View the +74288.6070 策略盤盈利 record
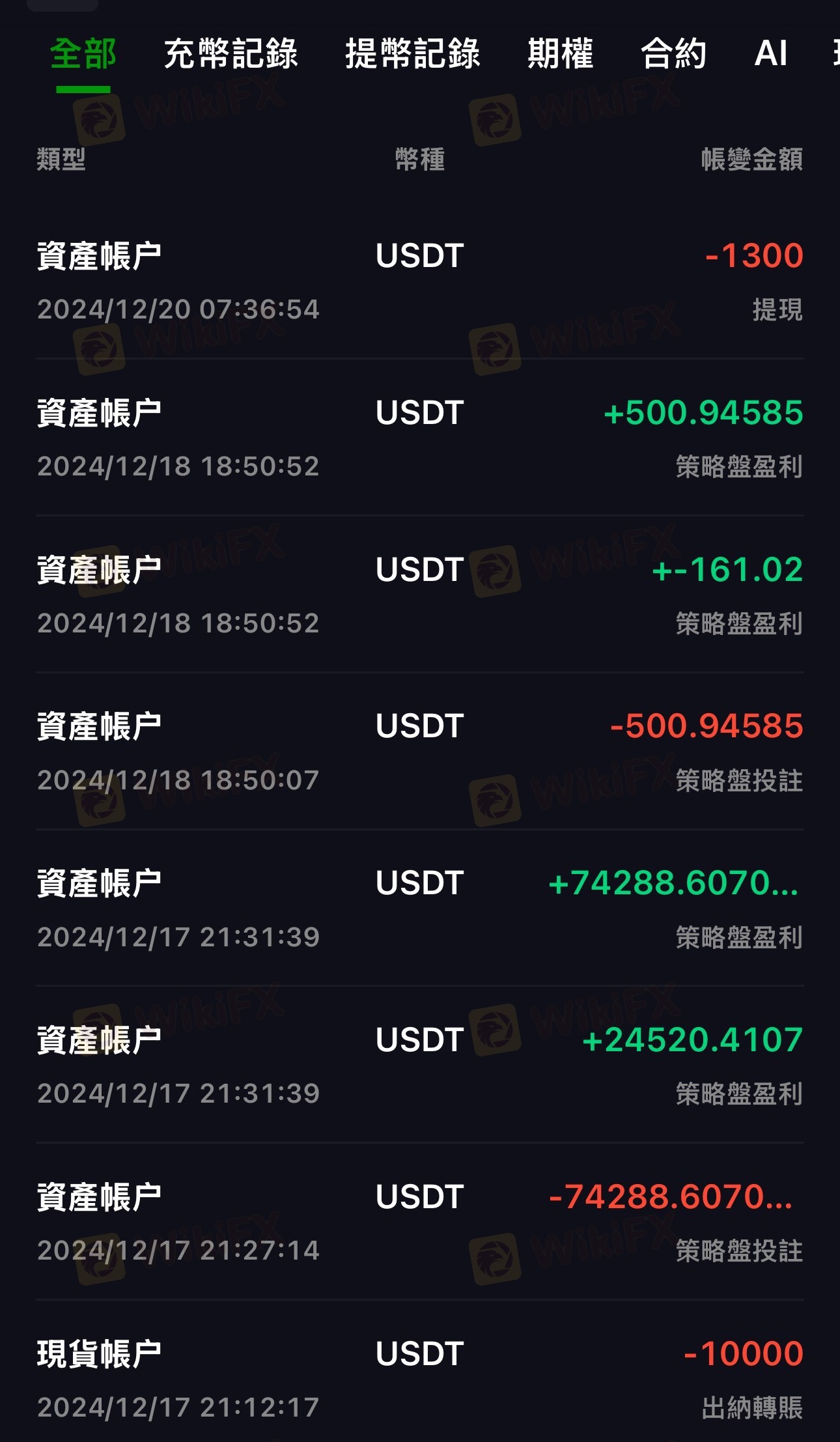Screen dimensions: 840x1442 pos(420,909)
